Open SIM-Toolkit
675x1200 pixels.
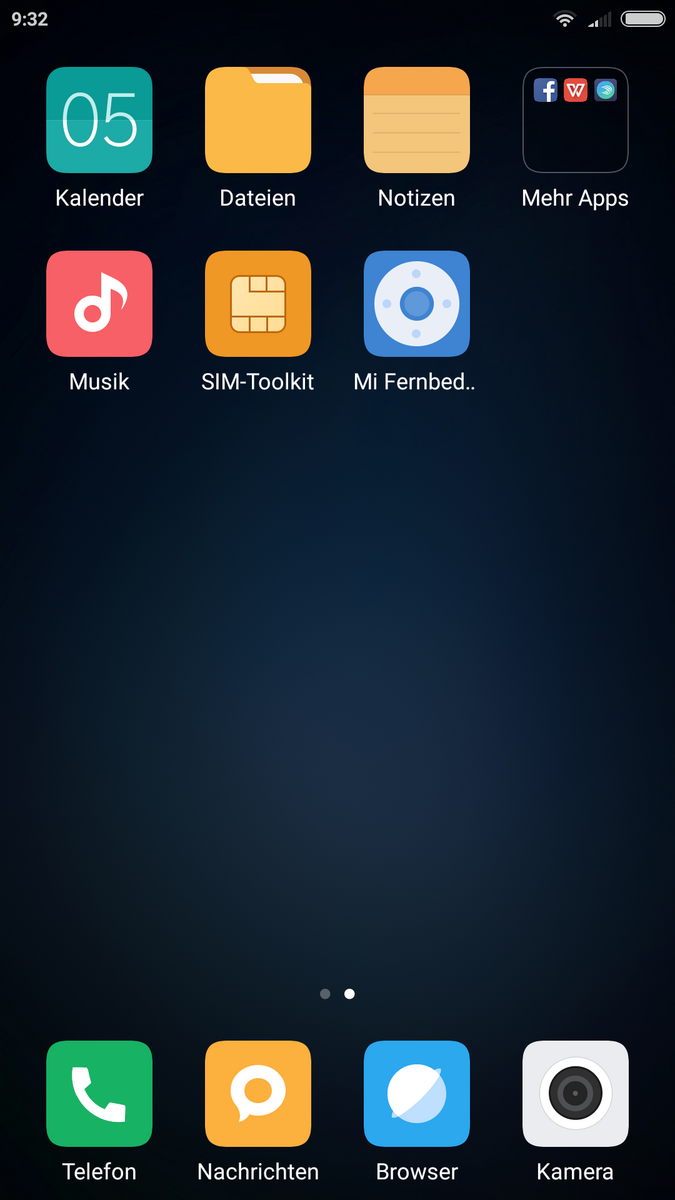(258, 304)
